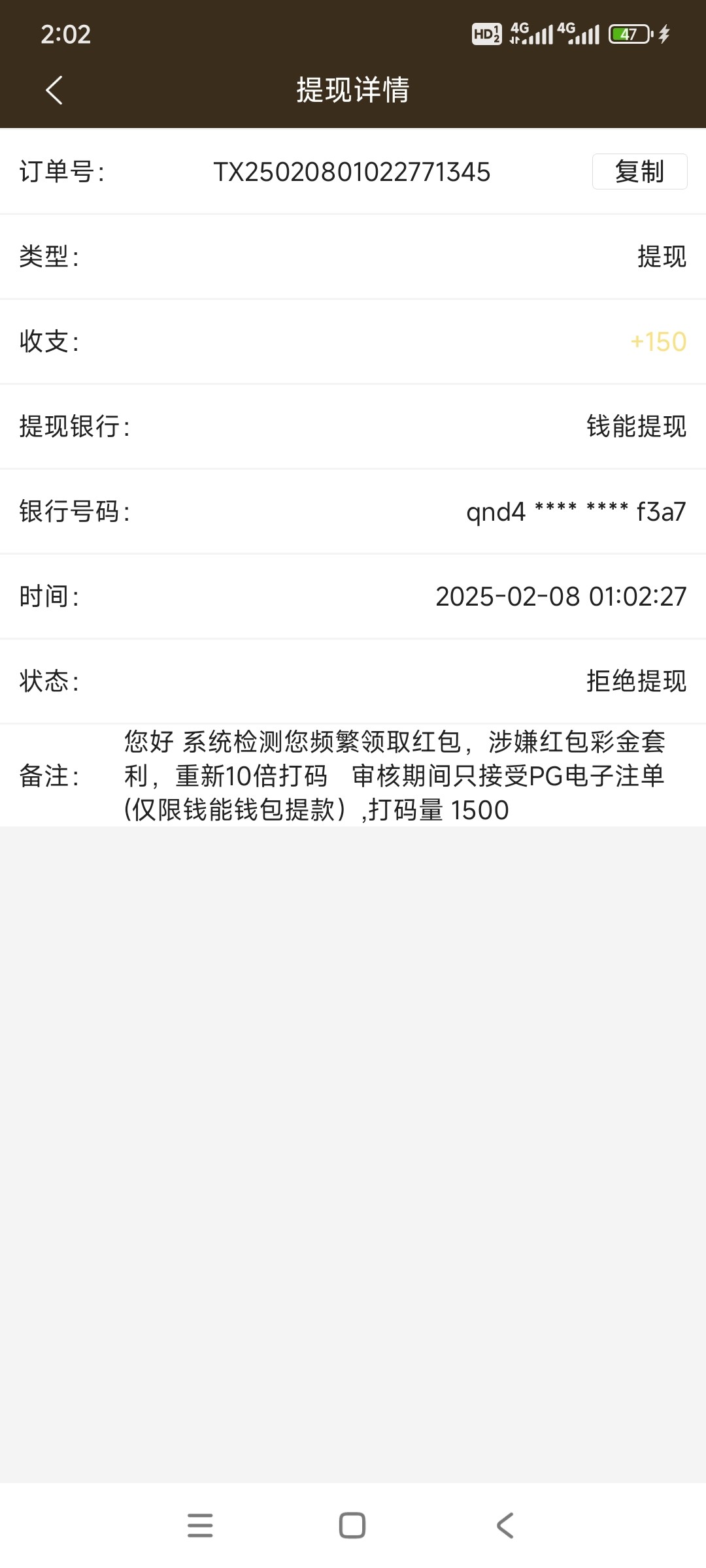Tap the recent apps button in navigation bar

pyautogui.click(x=200, y=1525)
